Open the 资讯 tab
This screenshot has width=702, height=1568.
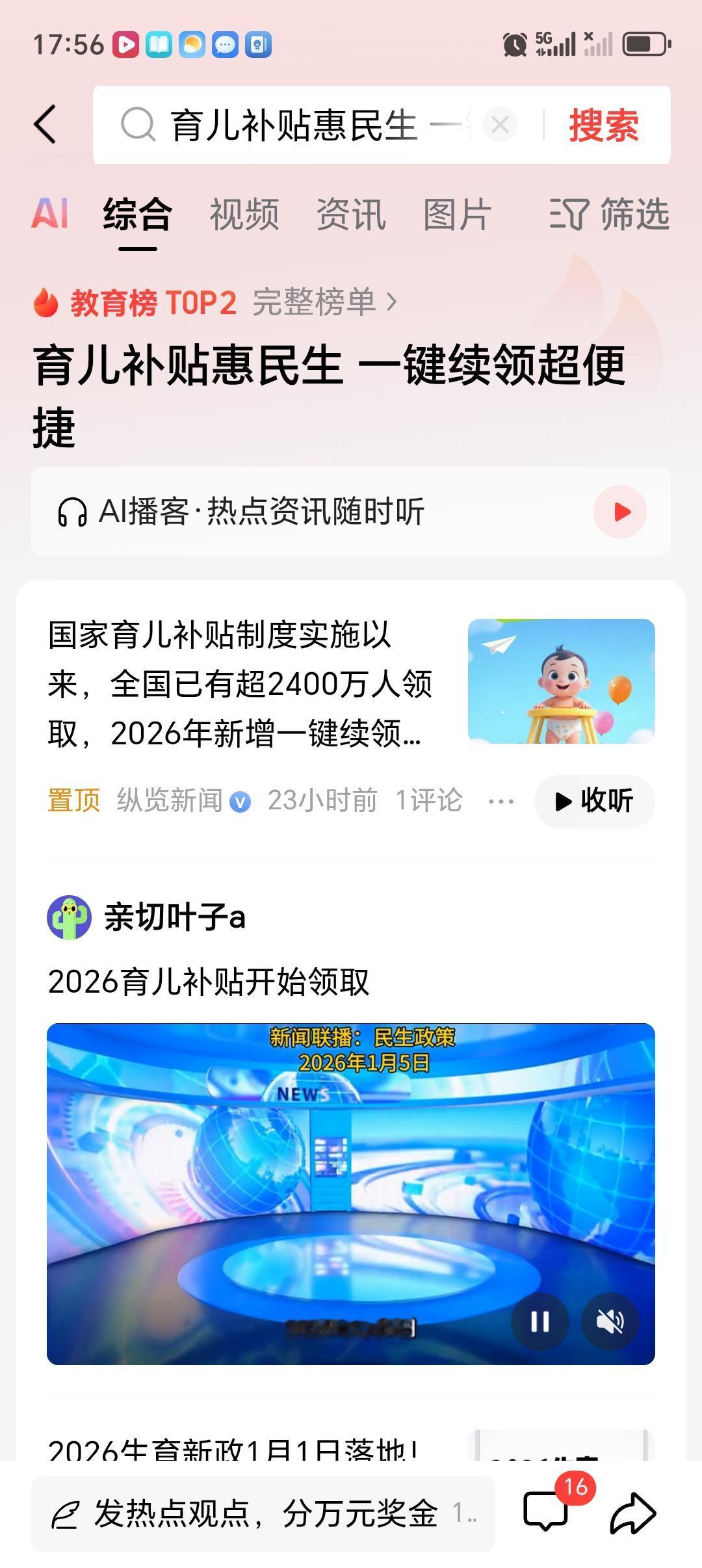click(x=351, y=215)
